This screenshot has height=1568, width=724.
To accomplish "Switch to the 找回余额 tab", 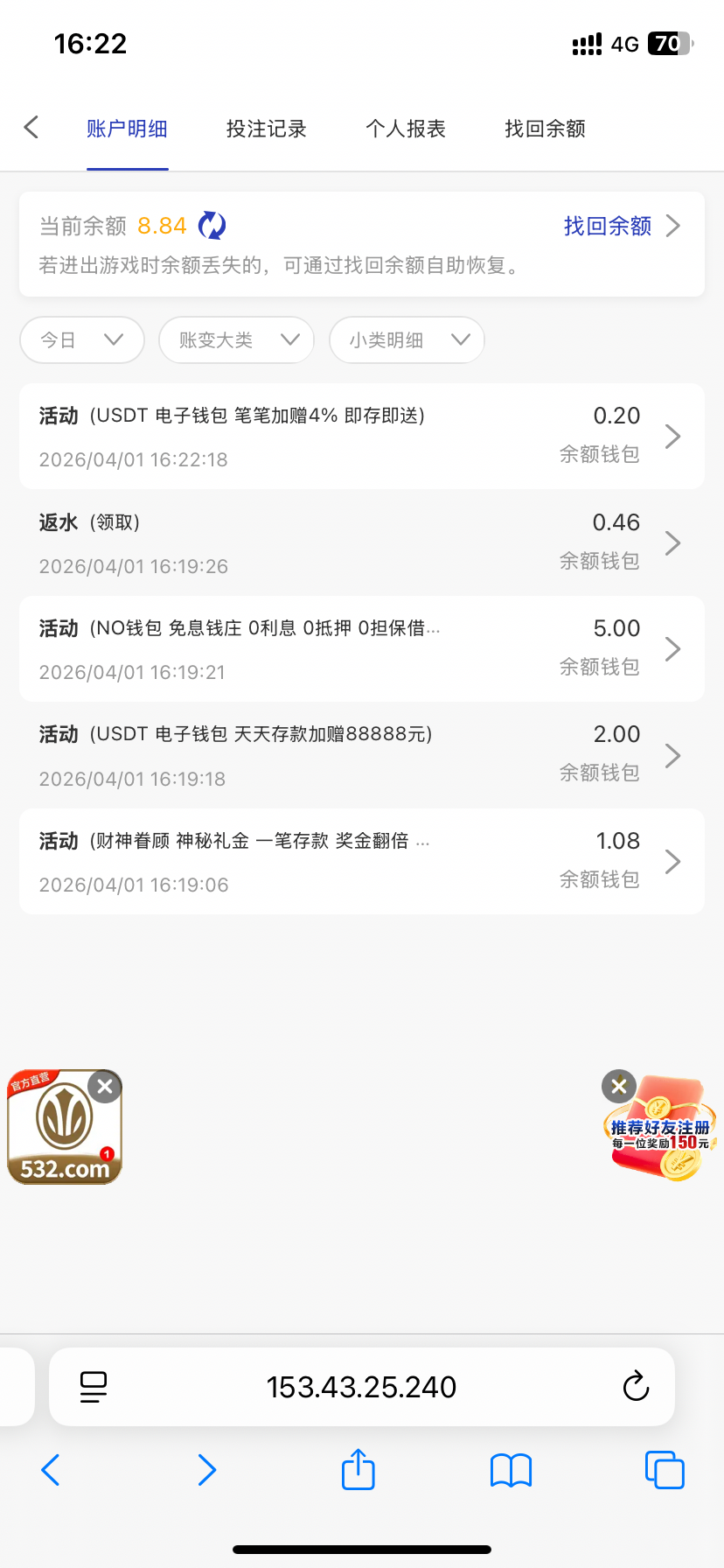I will (x=545, y=129).
